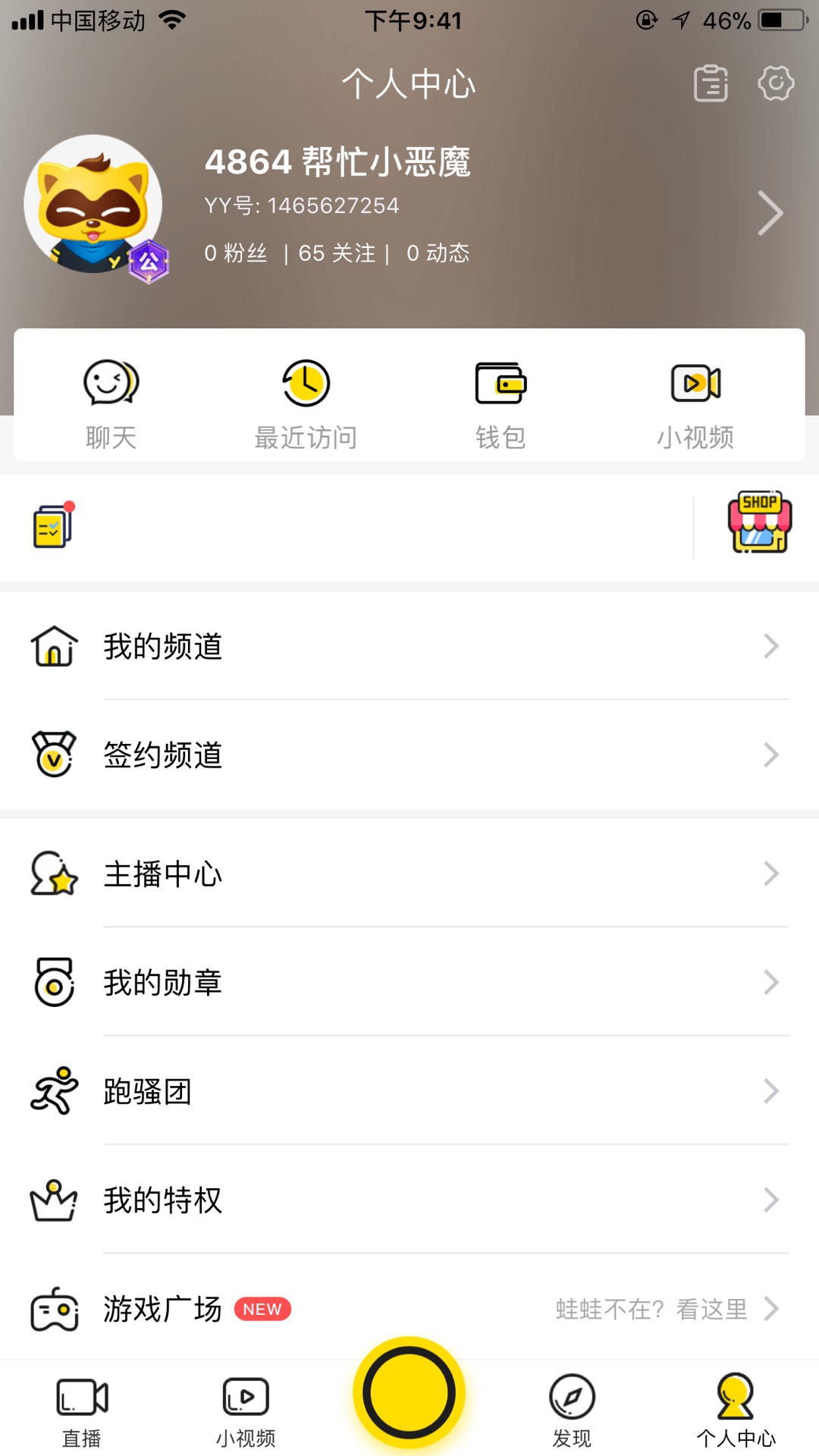Open 最近访问 recent visits clock icon
This screenshot has height=1456, width=819.
[x=306, y=384]
